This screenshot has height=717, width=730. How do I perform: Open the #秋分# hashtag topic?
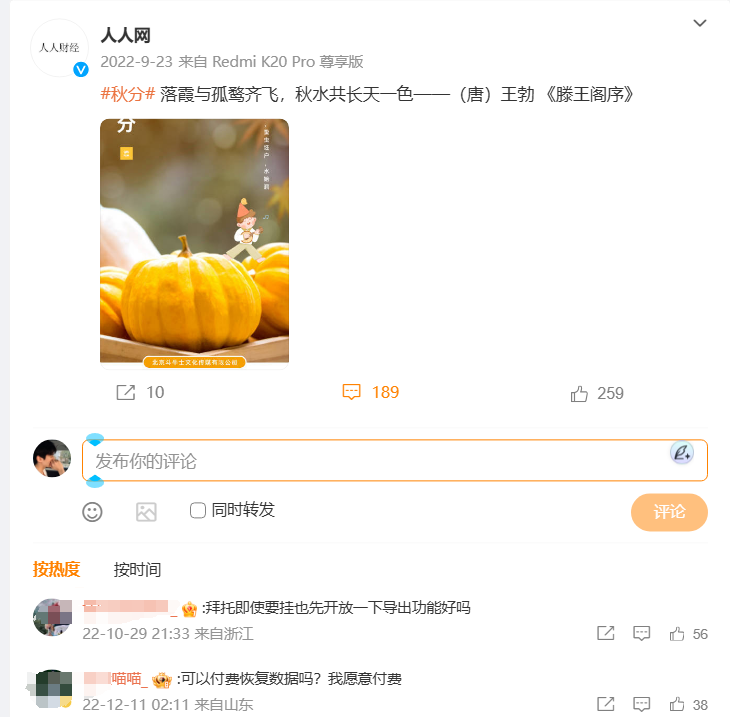pyautogui.click(x=128, y=95)
